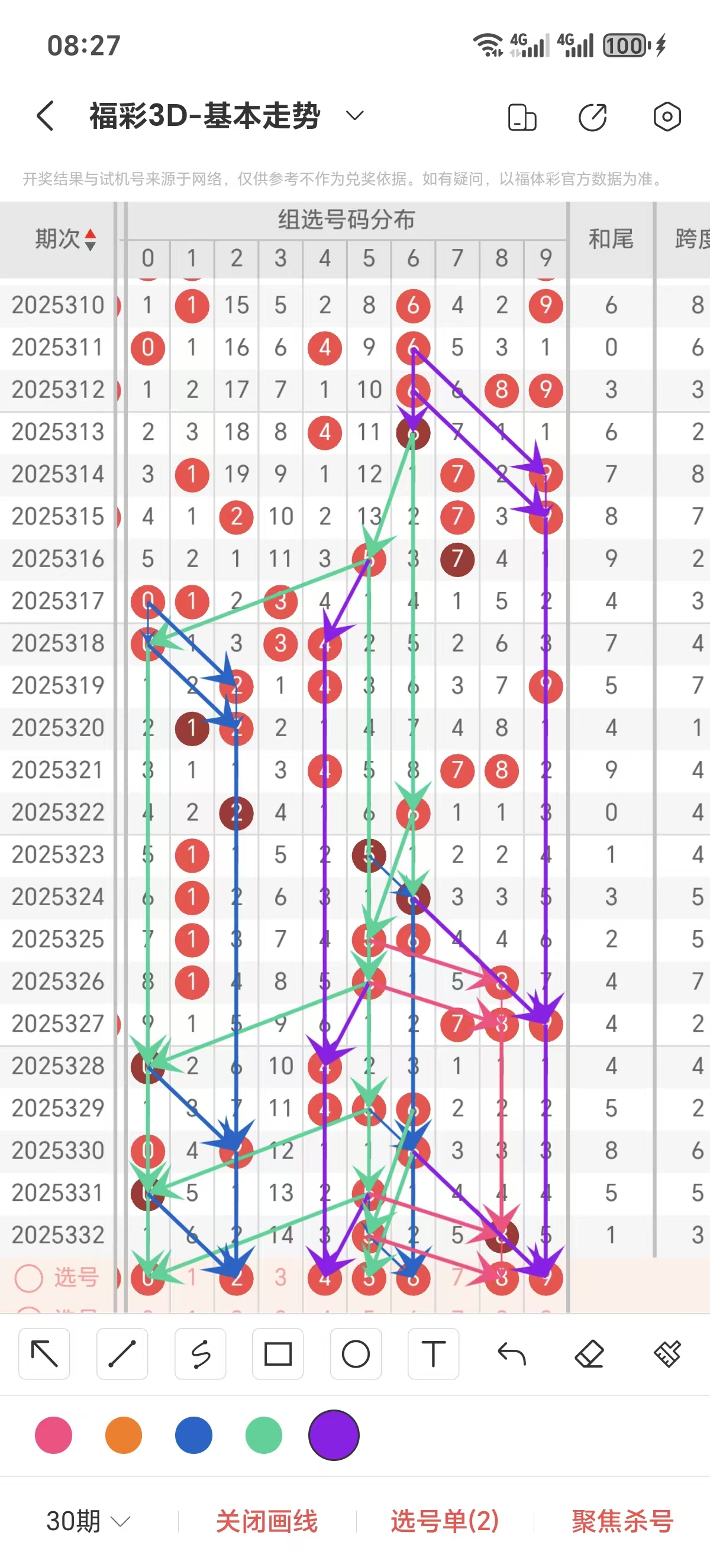This screenshot has height=1568, width=710.
Task: Open 选号单(2) list
Action: click(x=444, y=1521)
